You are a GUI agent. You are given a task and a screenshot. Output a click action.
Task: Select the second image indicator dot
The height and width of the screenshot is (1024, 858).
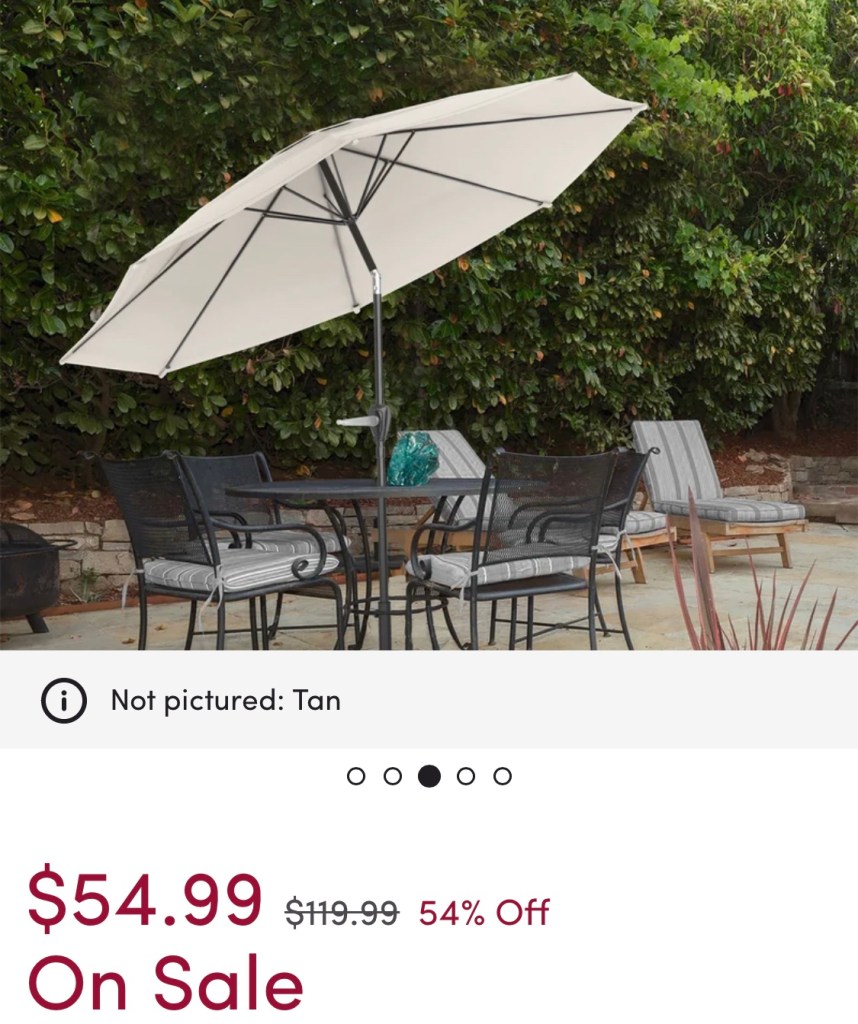tap(393, 776)
